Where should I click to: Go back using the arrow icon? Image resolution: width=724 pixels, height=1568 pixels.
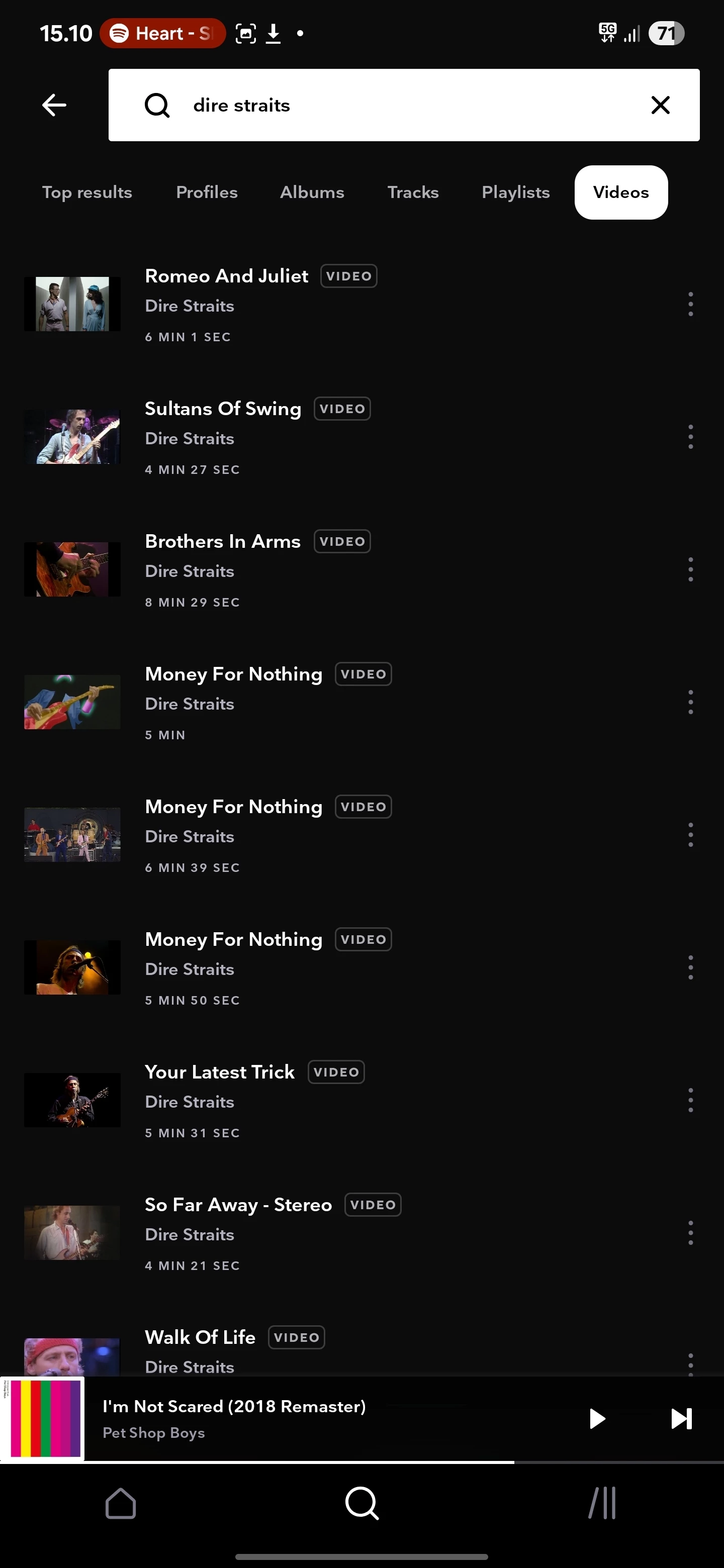coord(54,105)
